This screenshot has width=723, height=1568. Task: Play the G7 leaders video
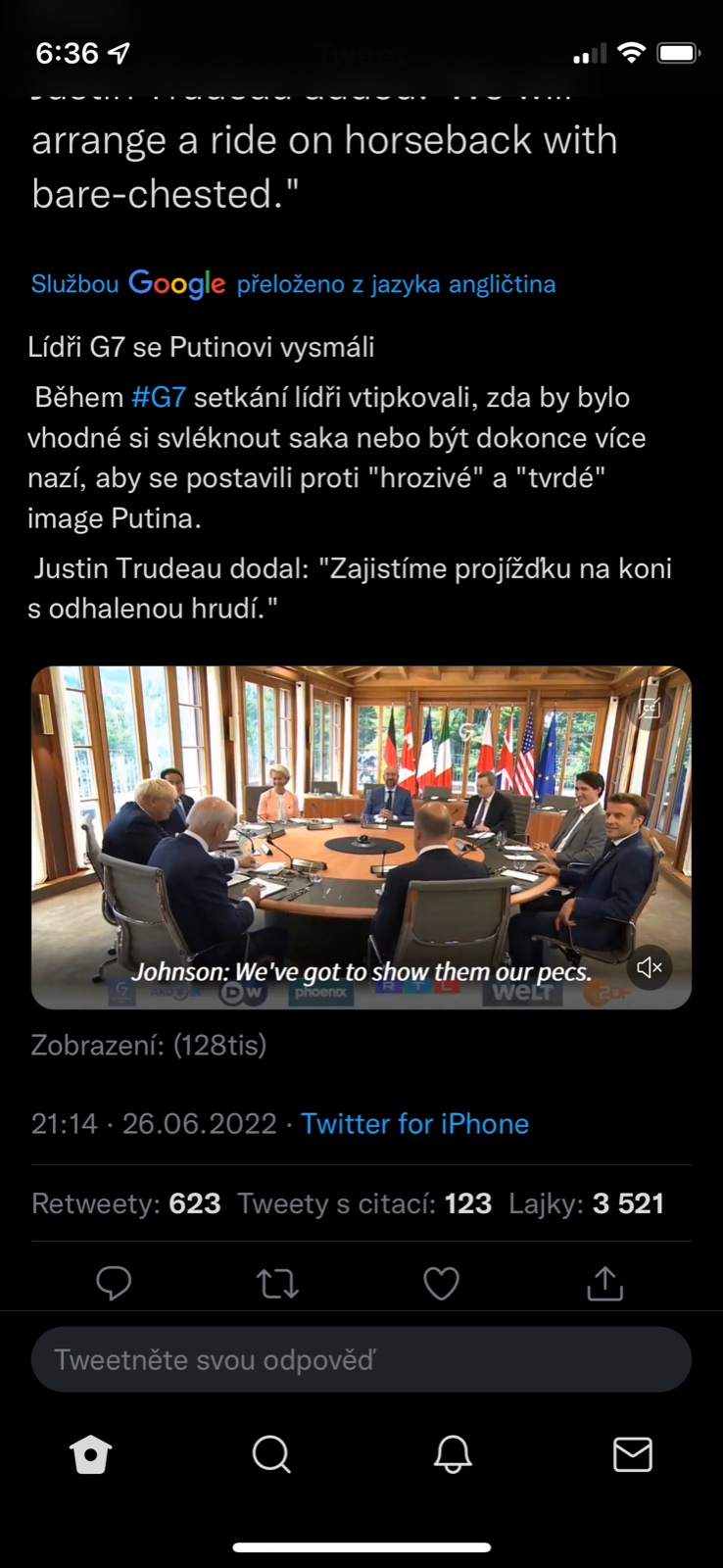(361, 838)
